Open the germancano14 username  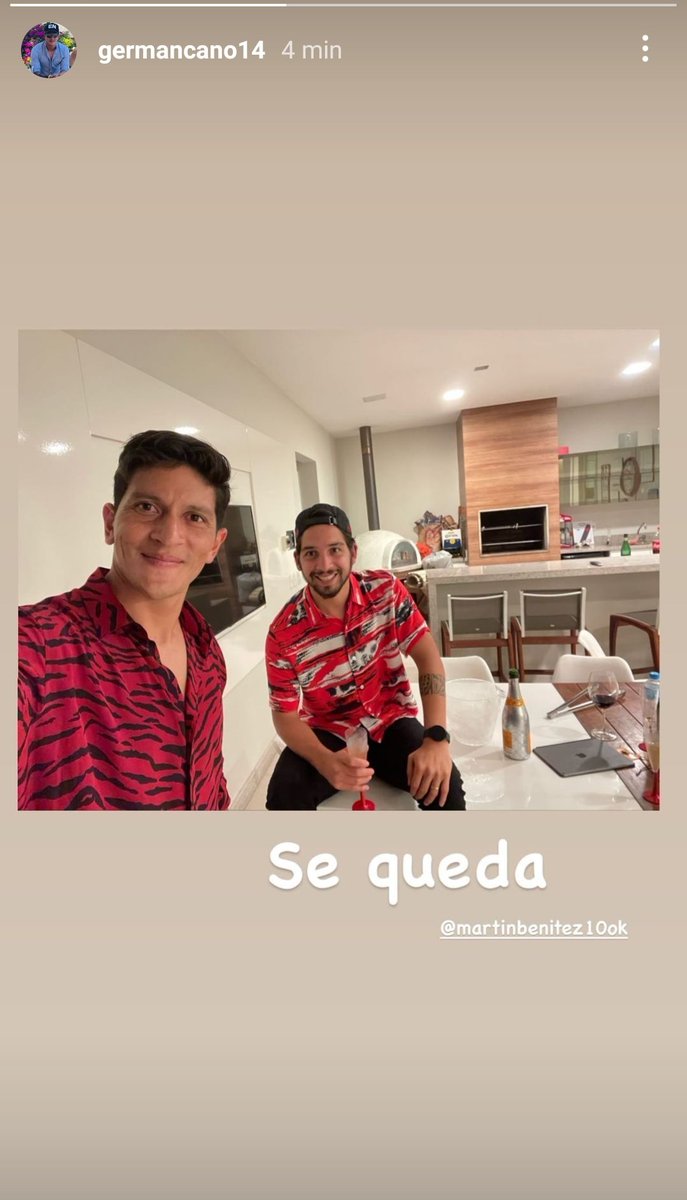(181, 51)
